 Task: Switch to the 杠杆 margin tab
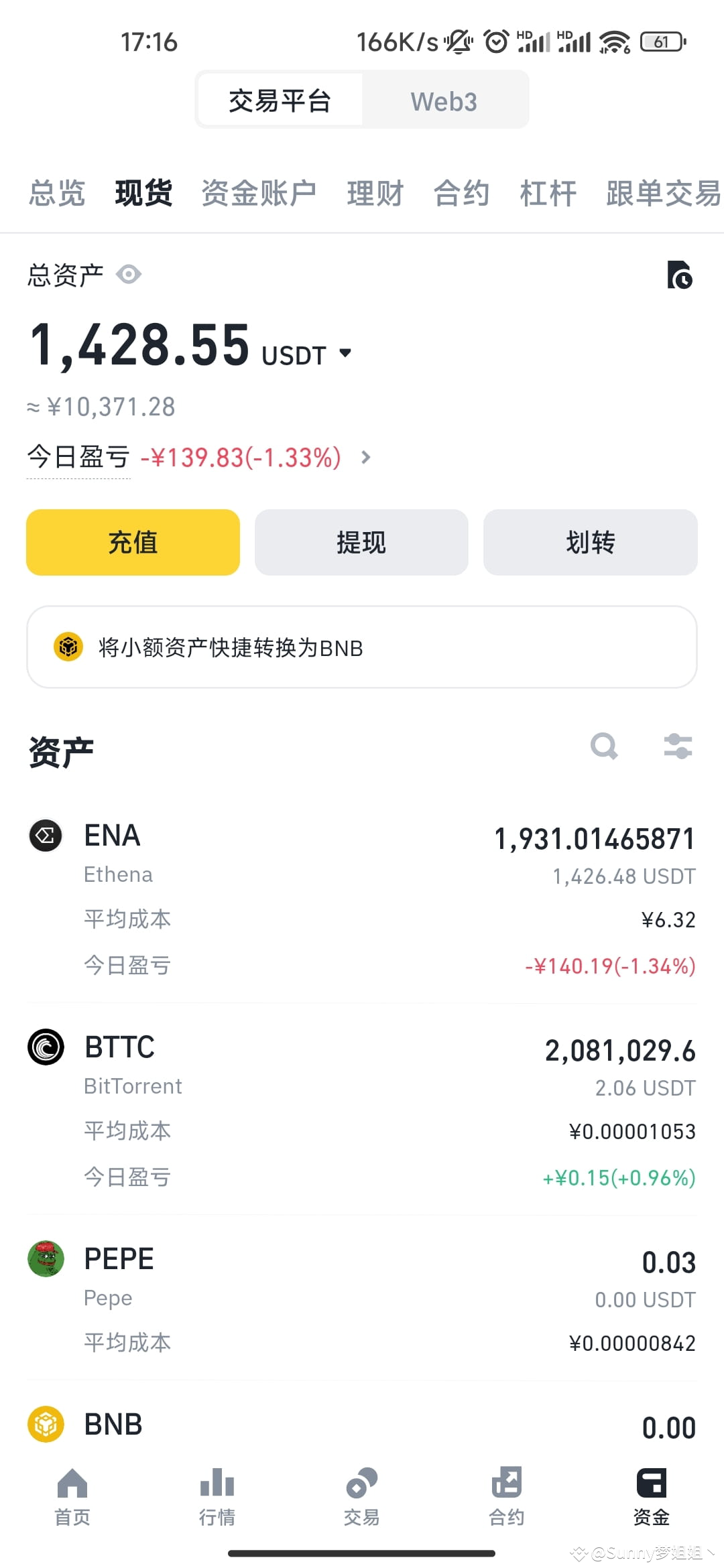548,193
